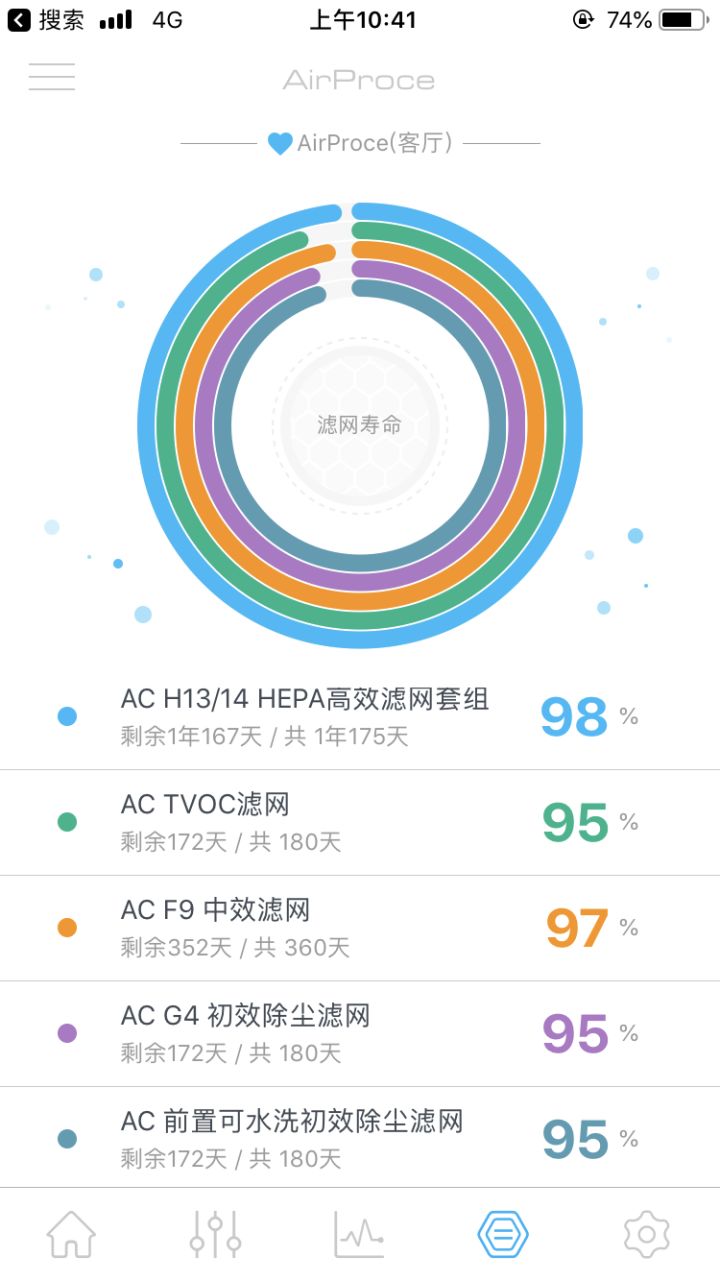Open the AC H13/14 HEPA高效滤网套组 row

point(360,717)
